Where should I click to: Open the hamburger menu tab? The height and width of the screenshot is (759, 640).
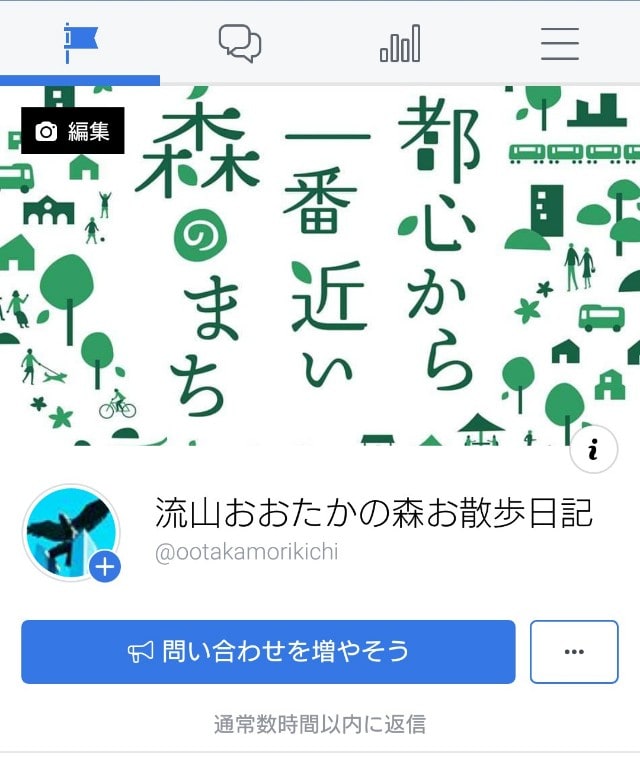pos(560,43)
